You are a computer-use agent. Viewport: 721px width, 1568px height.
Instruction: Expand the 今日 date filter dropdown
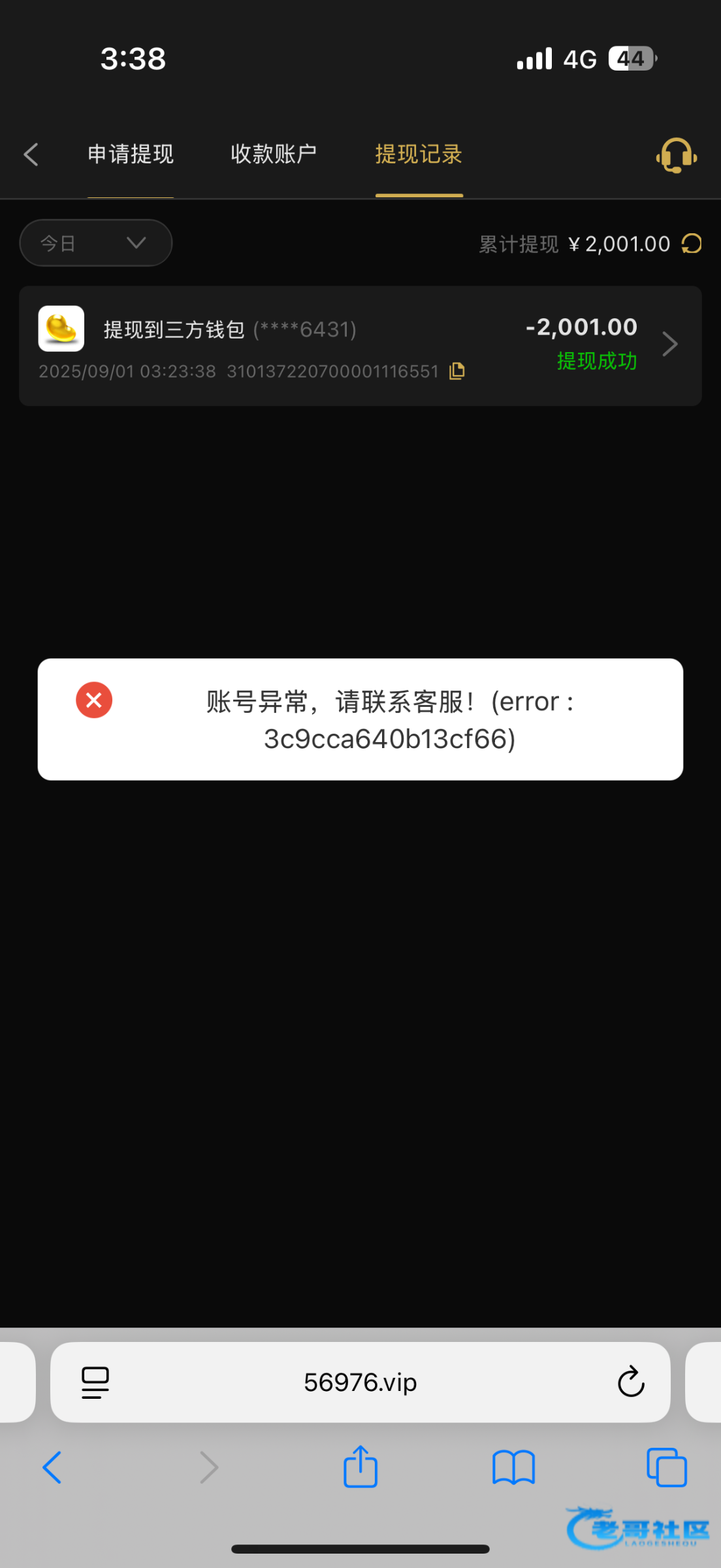96,243
